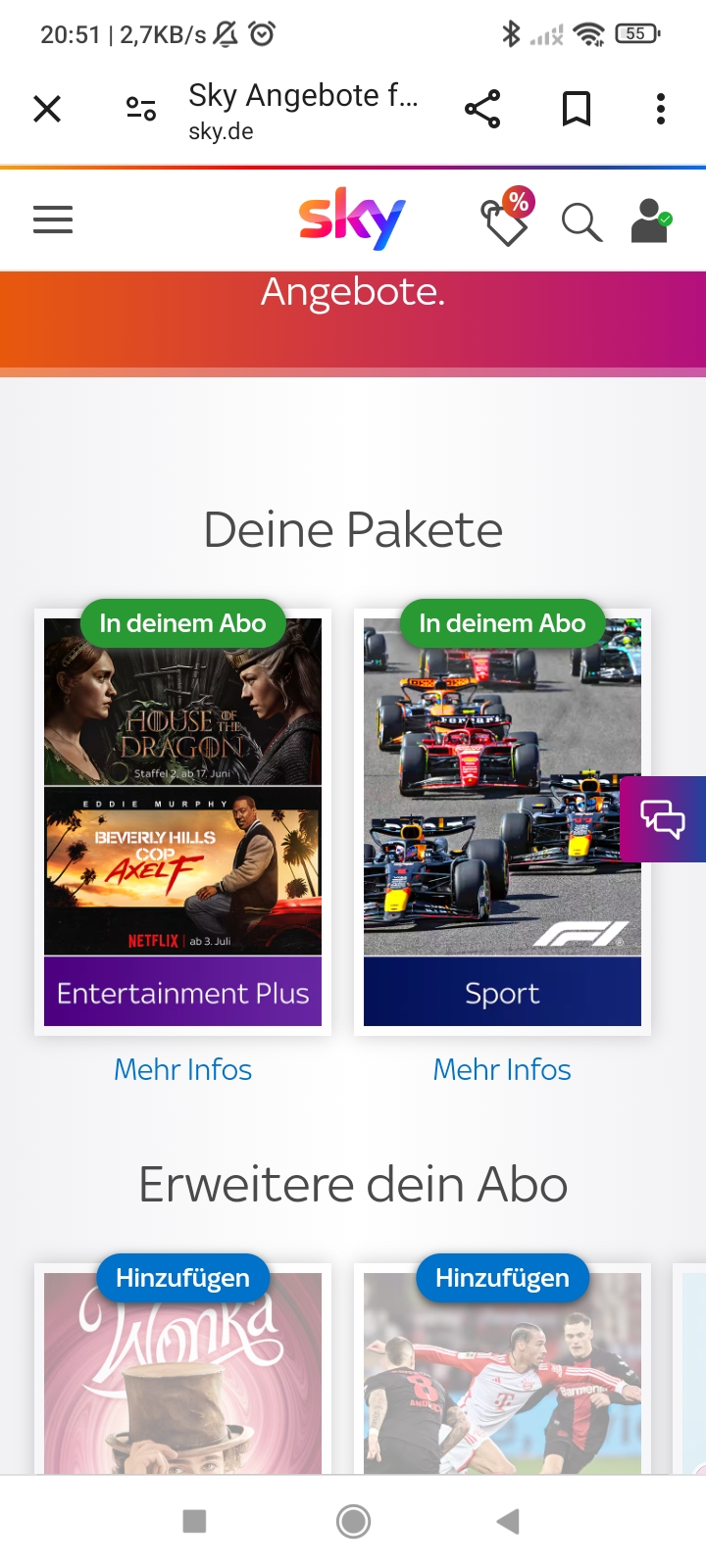Tap Mehr Infos under Sport
706x1568 pixels.
click(502, 1069)
